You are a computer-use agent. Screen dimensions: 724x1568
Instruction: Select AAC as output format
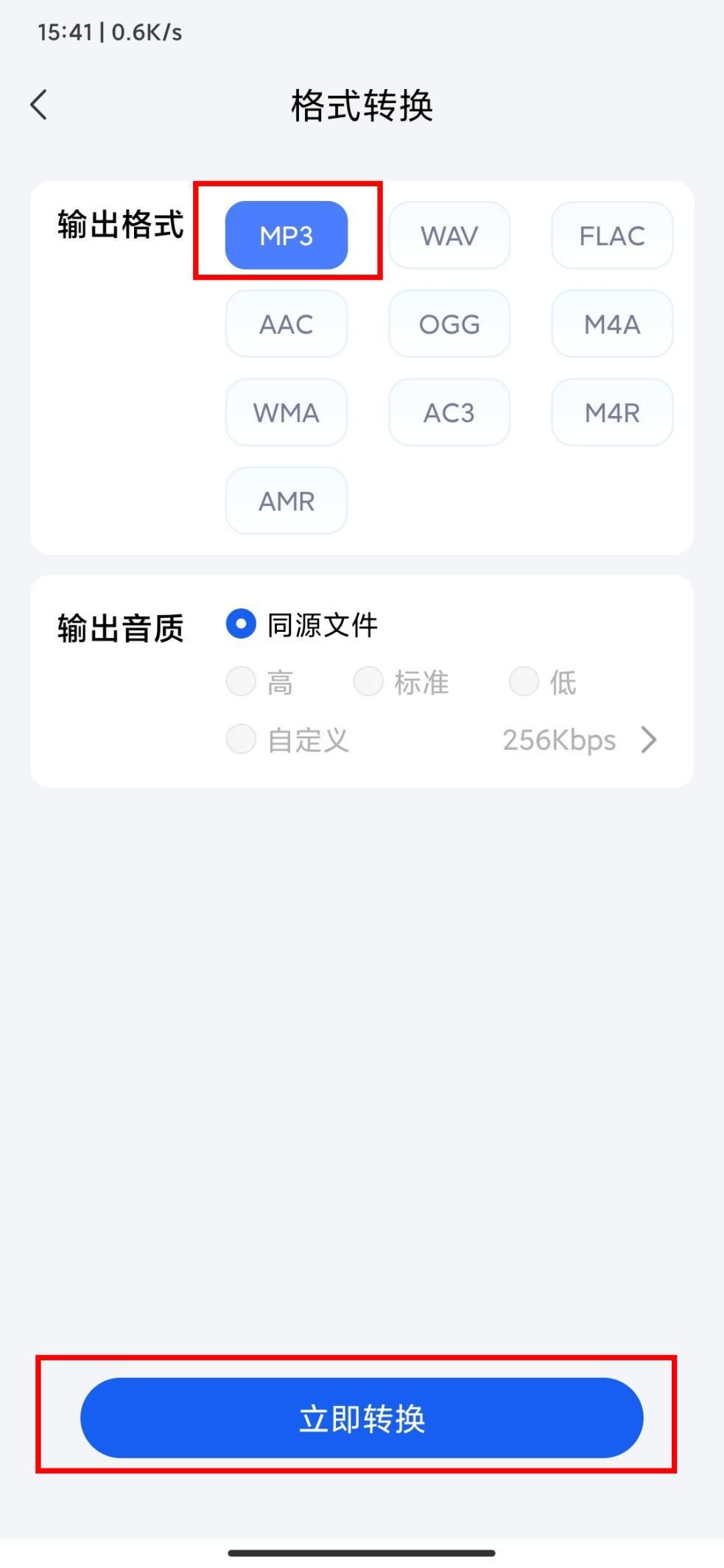287,324
